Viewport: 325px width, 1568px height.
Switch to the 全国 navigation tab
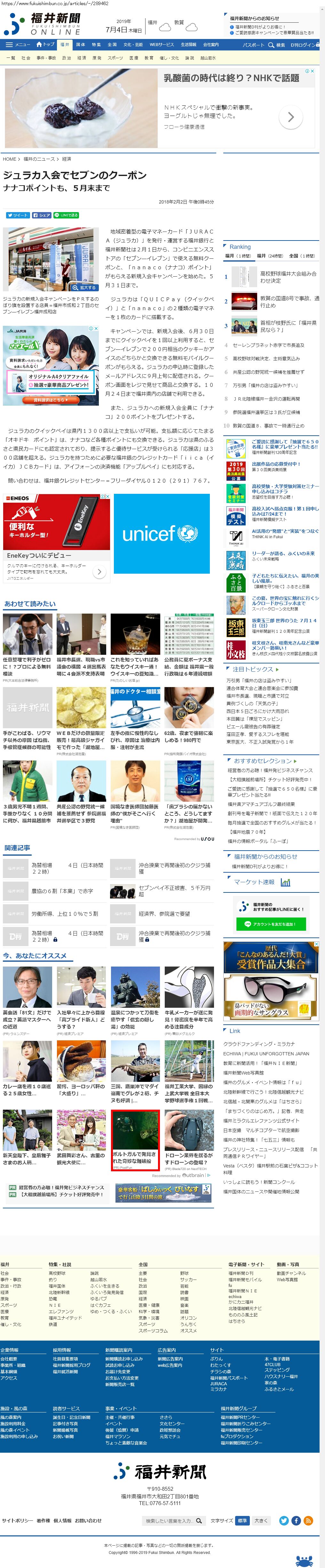[112, 44]
